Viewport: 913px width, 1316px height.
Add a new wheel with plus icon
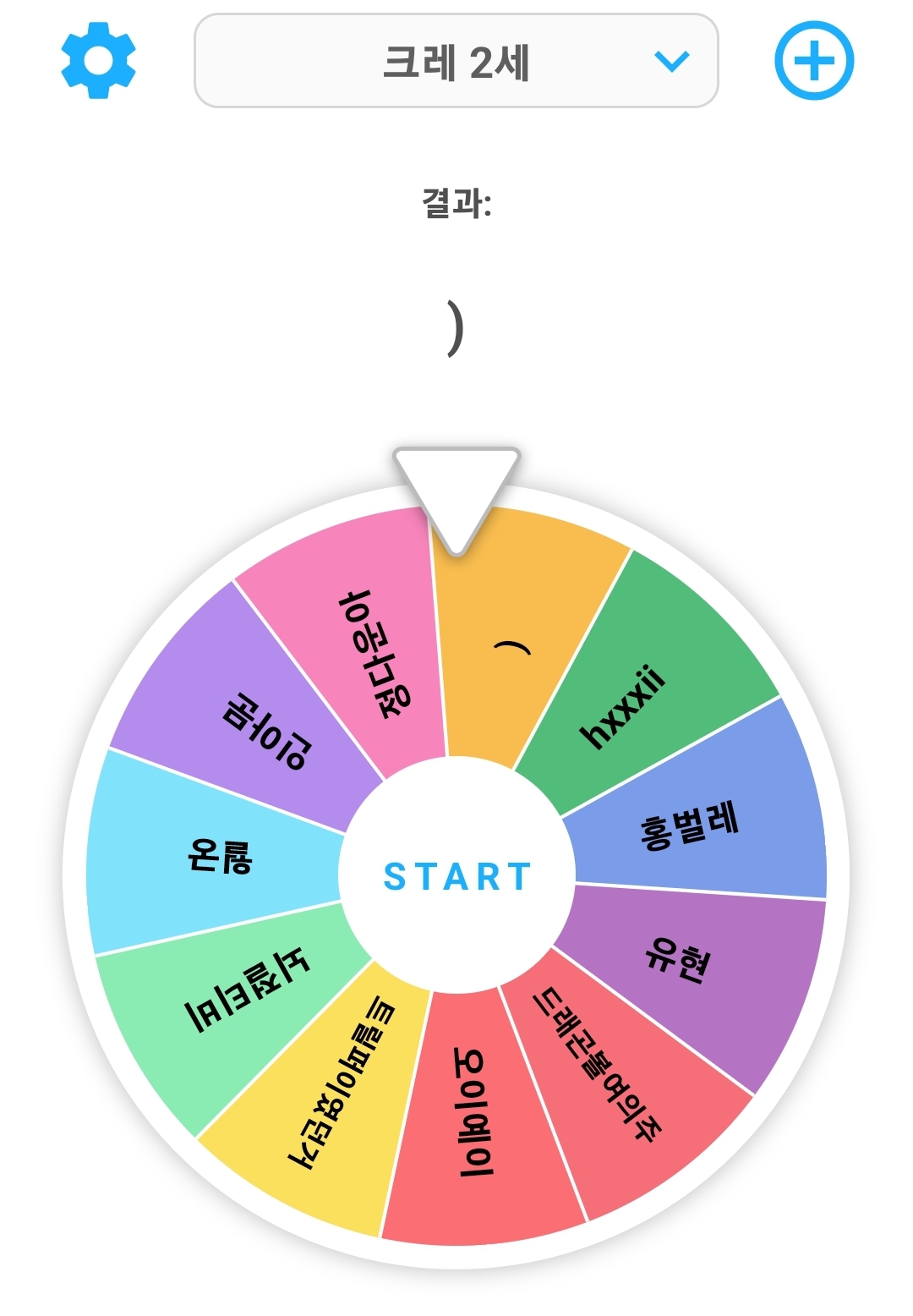click(x=814, y=61)
